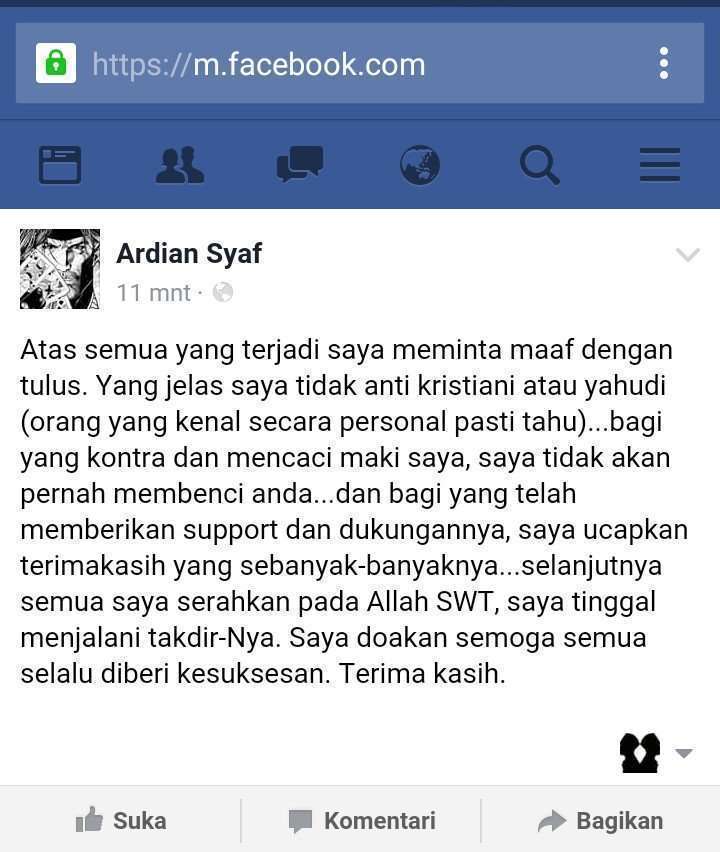Like the post with Suka
The image size is (720, 852).
coord(121,821)
